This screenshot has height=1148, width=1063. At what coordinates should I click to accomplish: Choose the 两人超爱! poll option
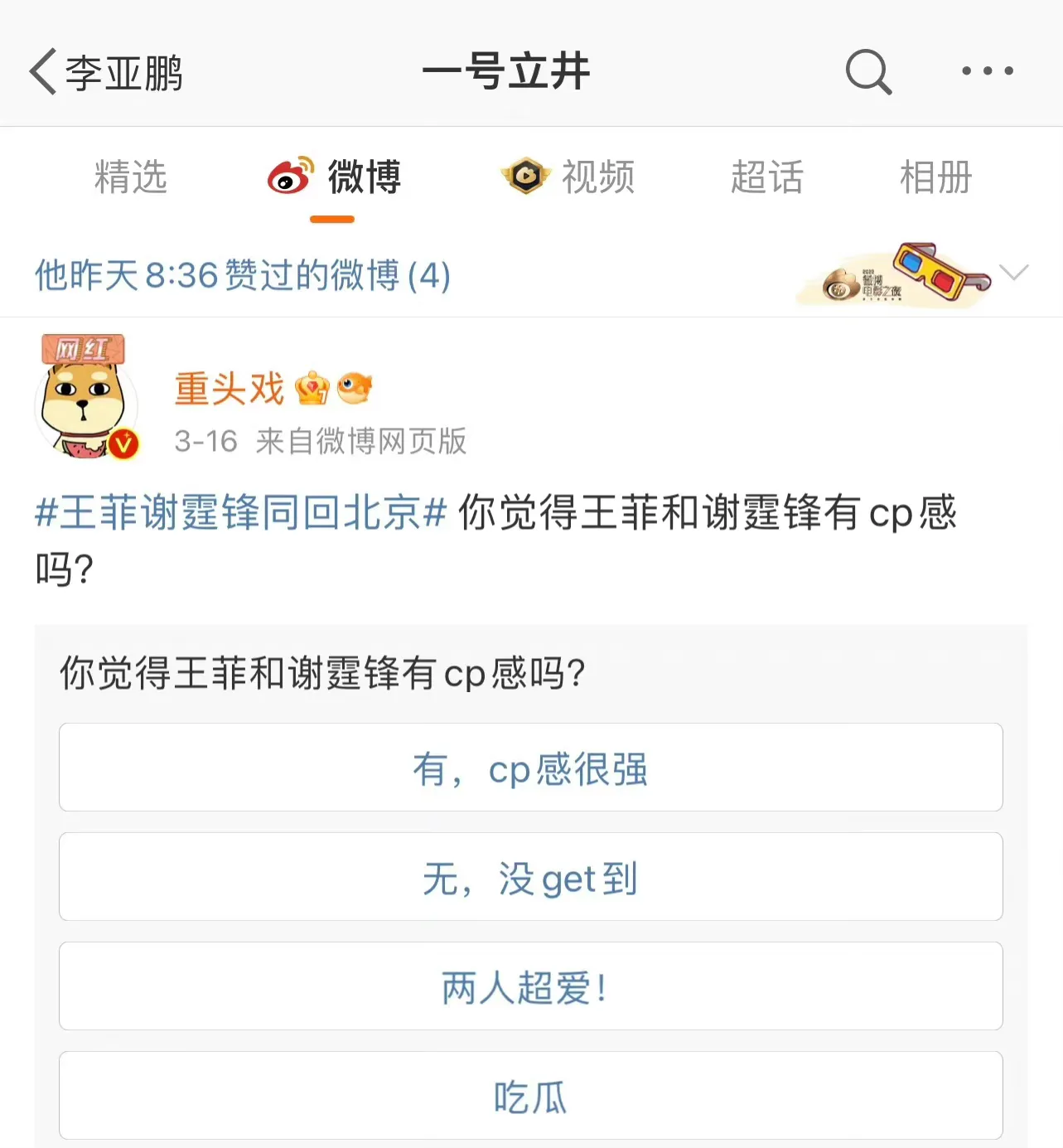coord(531,986)
